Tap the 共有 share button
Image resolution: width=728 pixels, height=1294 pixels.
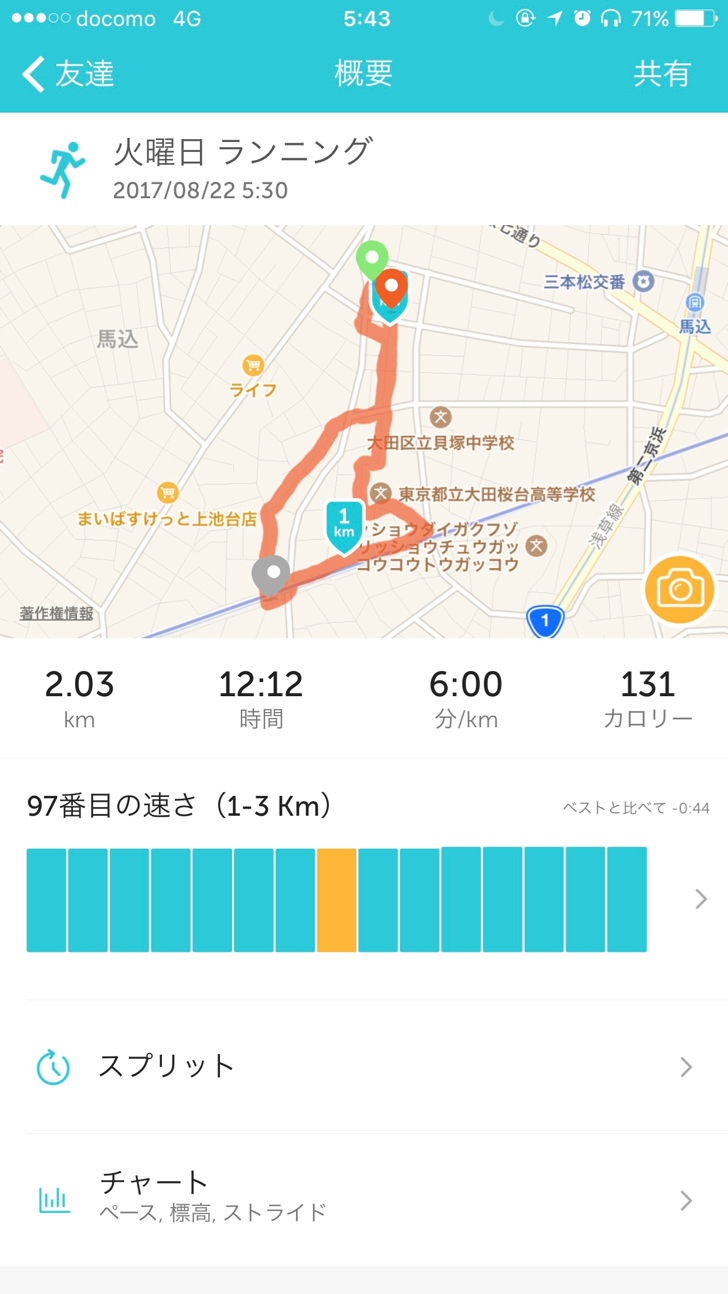click(662, 74)
